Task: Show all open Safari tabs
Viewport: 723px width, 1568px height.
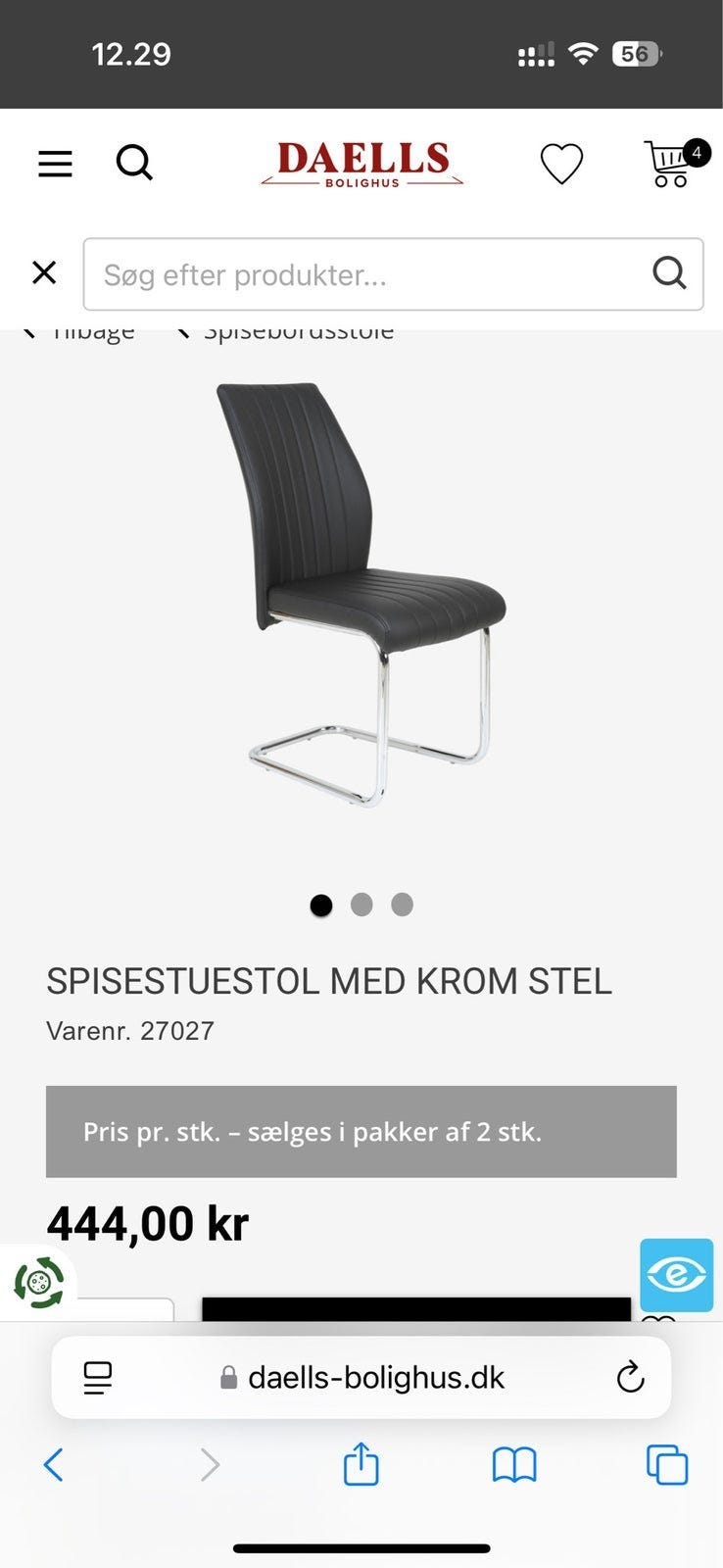Action: 667,1465
